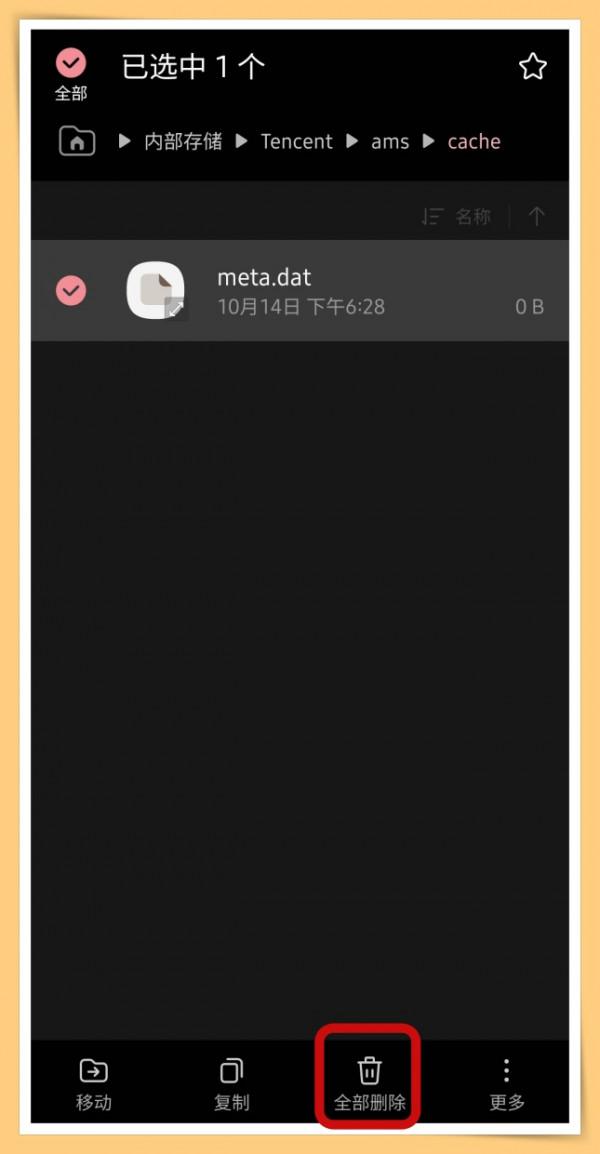The image size is (600, 1154).
Task: Deselect the meta.dat checkbox
Action: [x=70, y=290]
